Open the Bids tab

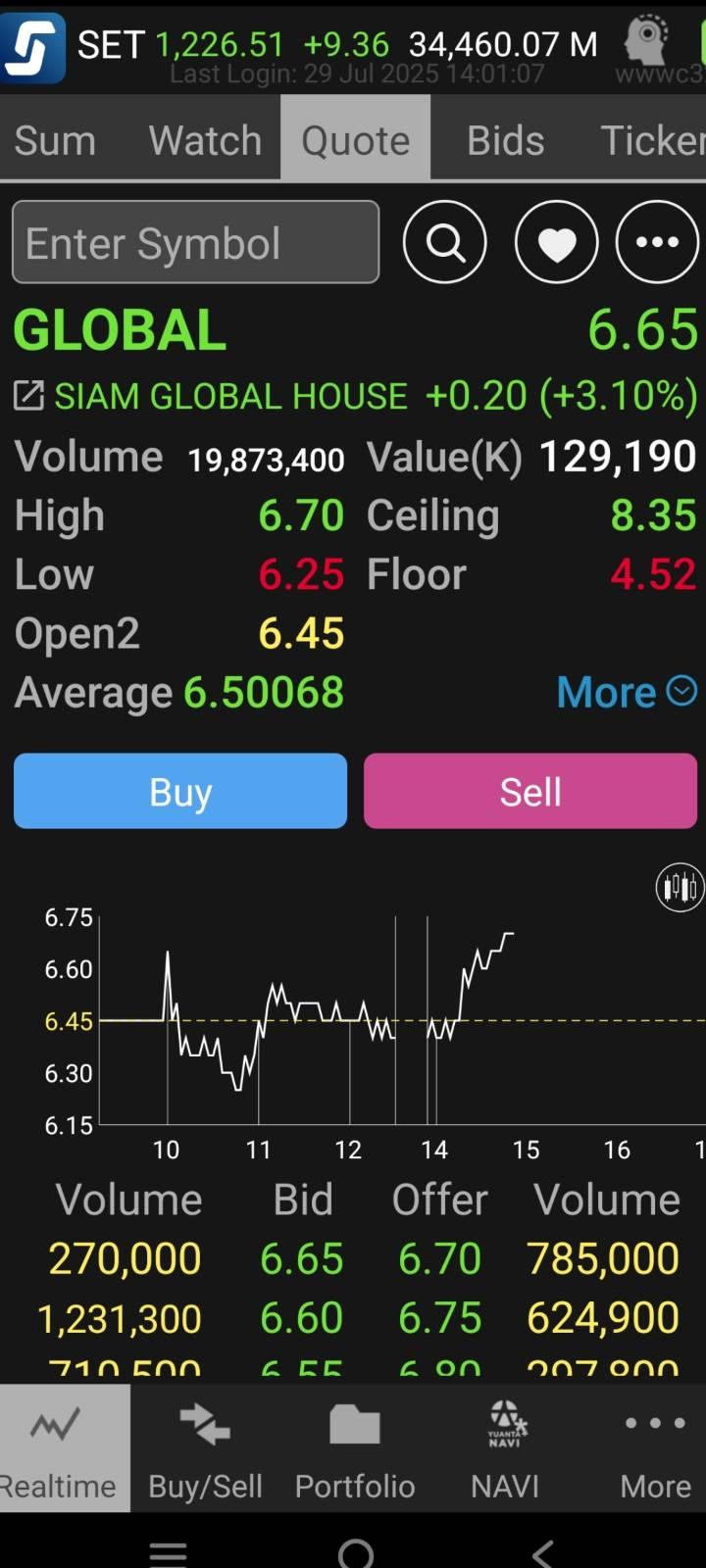505,140
